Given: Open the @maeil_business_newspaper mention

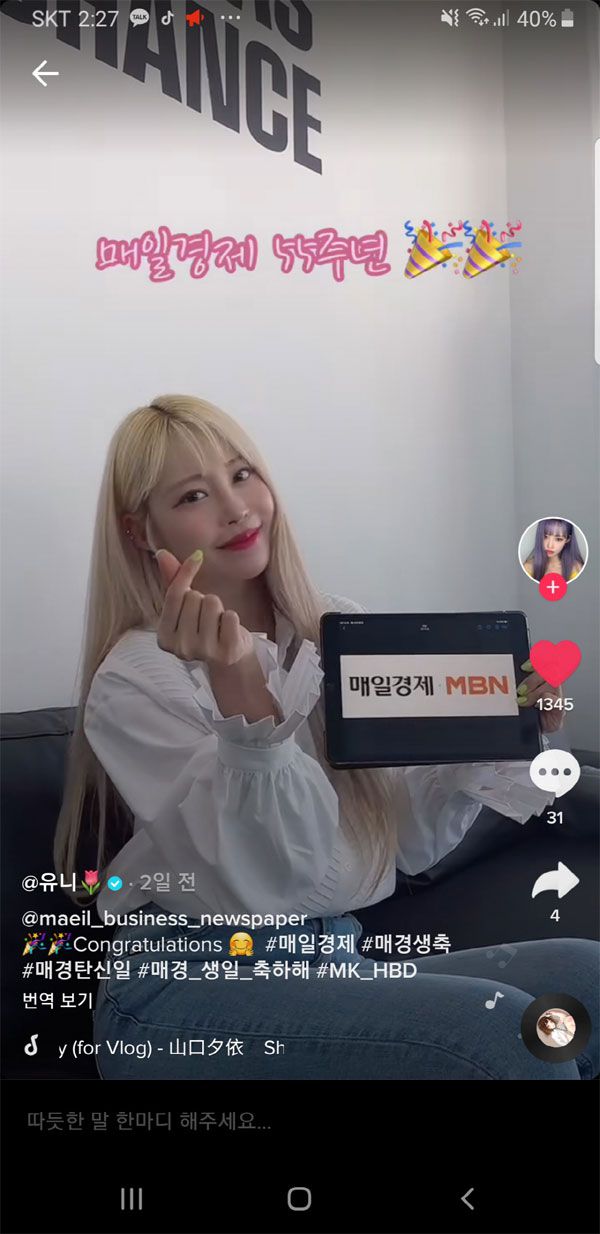Looking at the screenshot, I should [x=164, y=918].
